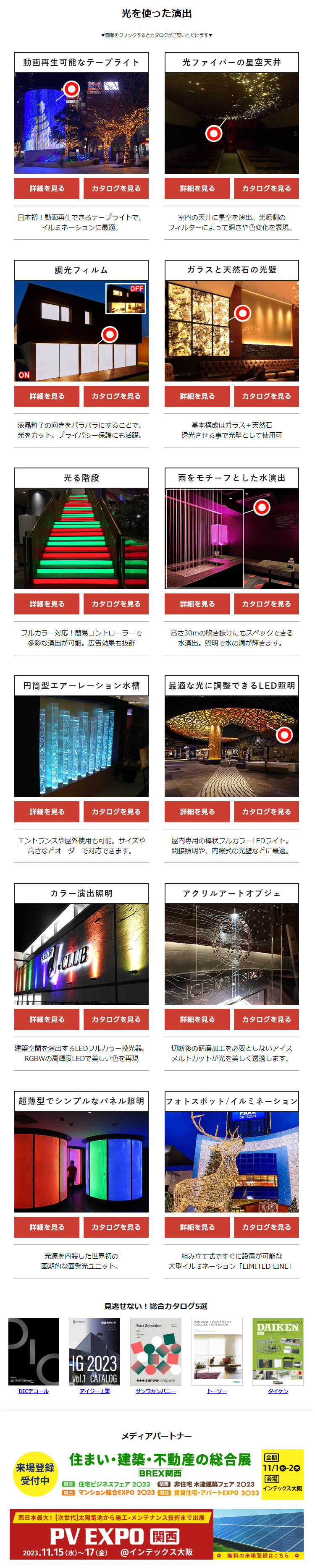The height and width of the screenshot is (1568, 315).
Task: Tap the 光る階段 staircase photo
Action: click(81, 538)
